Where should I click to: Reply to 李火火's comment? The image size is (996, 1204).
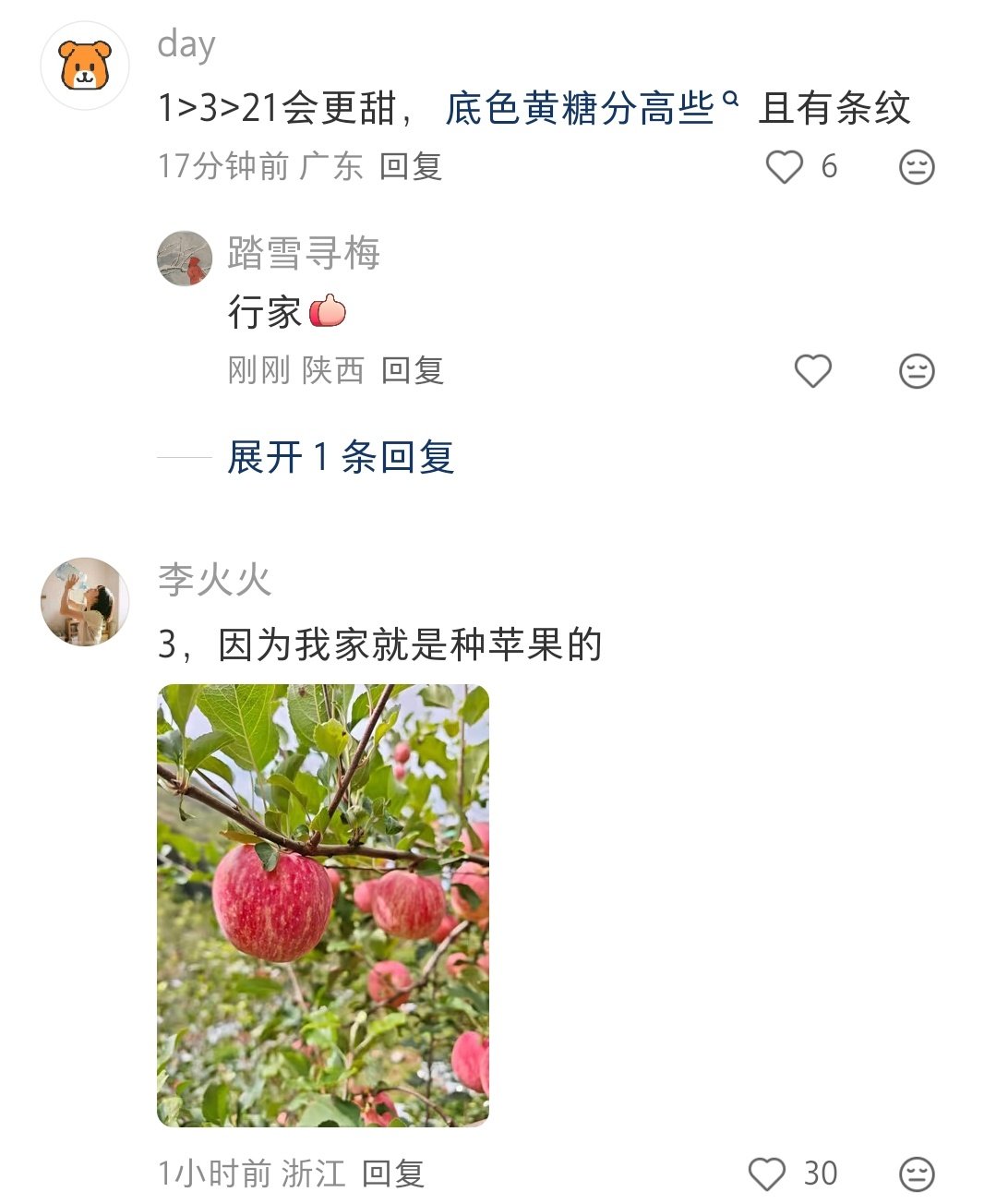pos(392,1174)
